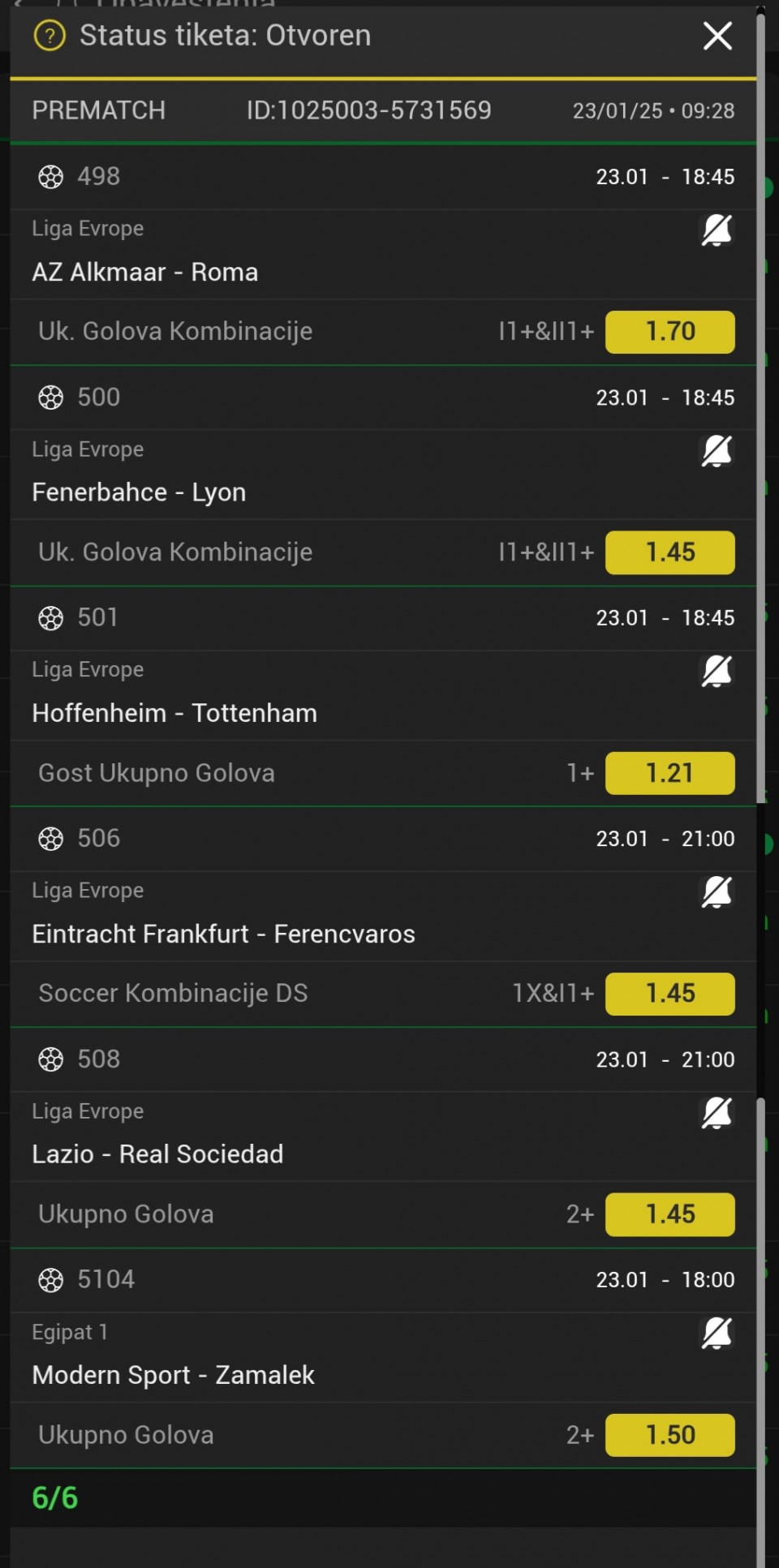The height and width of the screenshot is (1568, 779).
Task: Toggle bell for Lazio - Real Sociedad
Action: click(x=717, y=1113)
